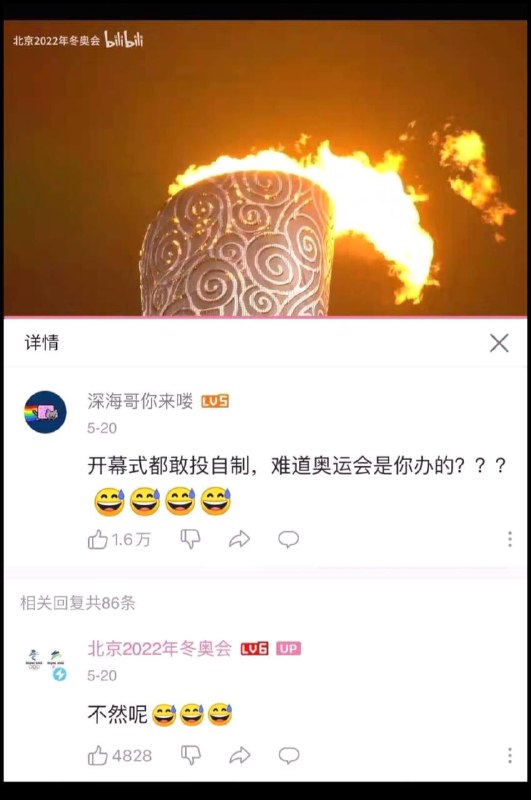Open the 北京2022年冬奥会 username link

160,648
